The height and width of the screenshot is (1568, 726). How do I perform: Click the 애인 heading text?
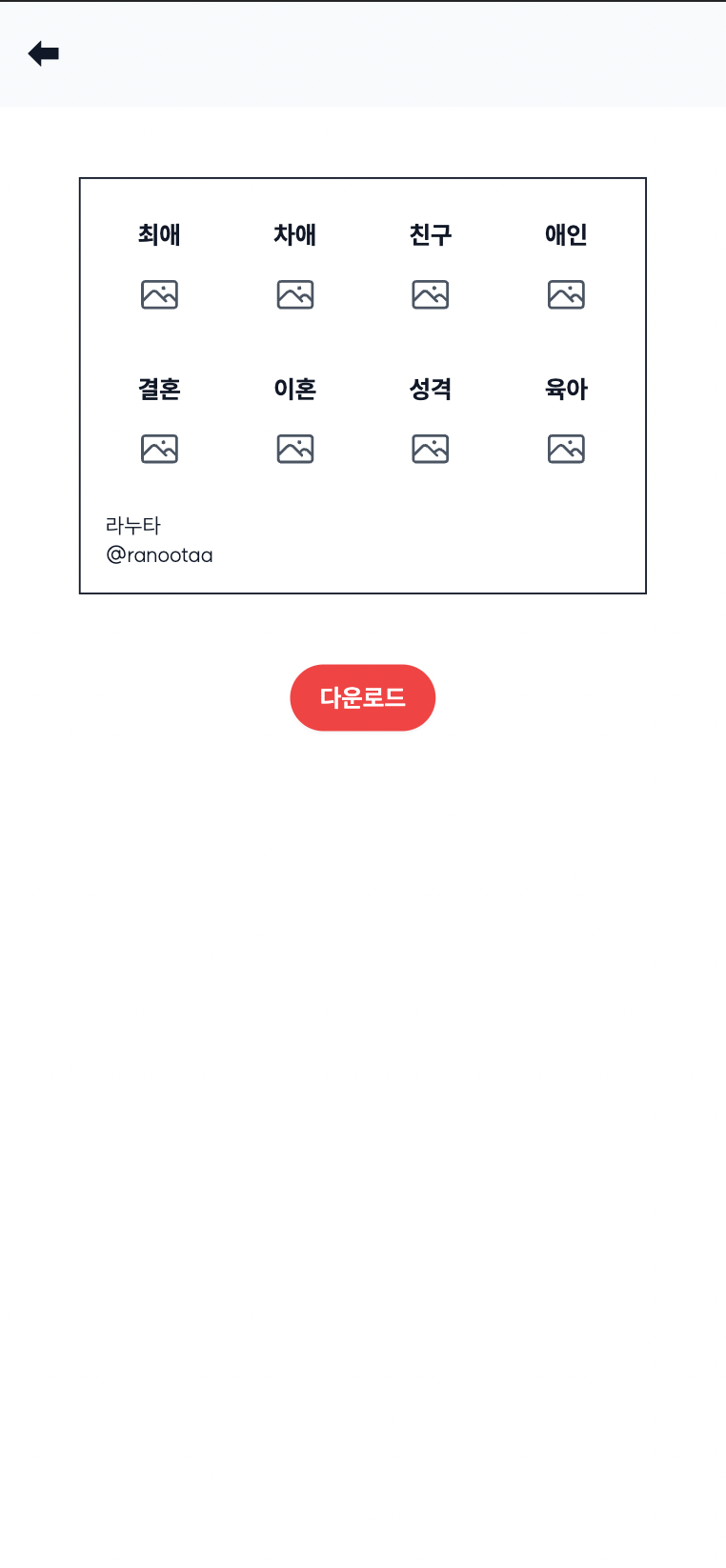point(566,235)
